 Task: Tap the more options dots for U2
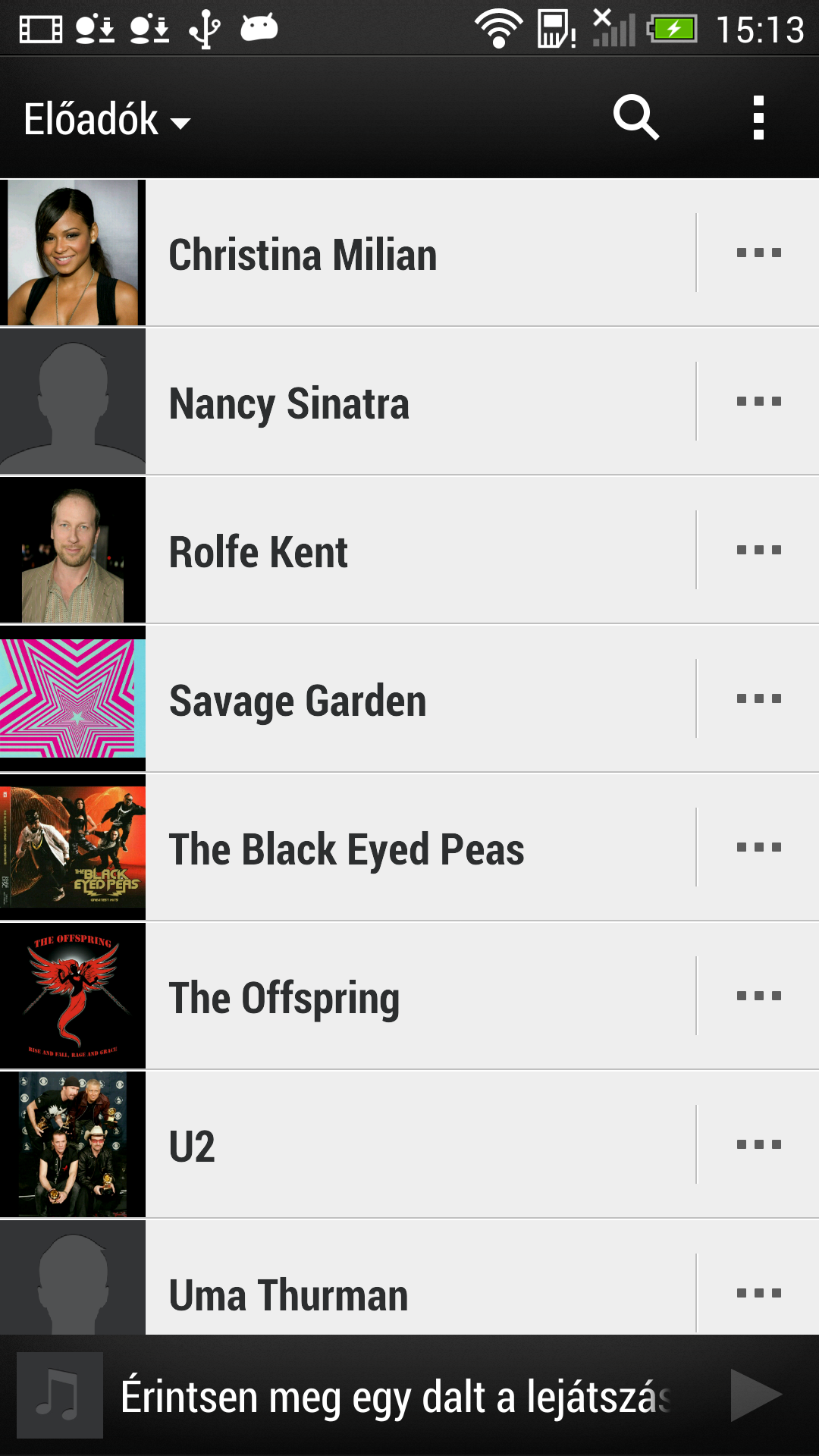click(x=758, y=1145)
